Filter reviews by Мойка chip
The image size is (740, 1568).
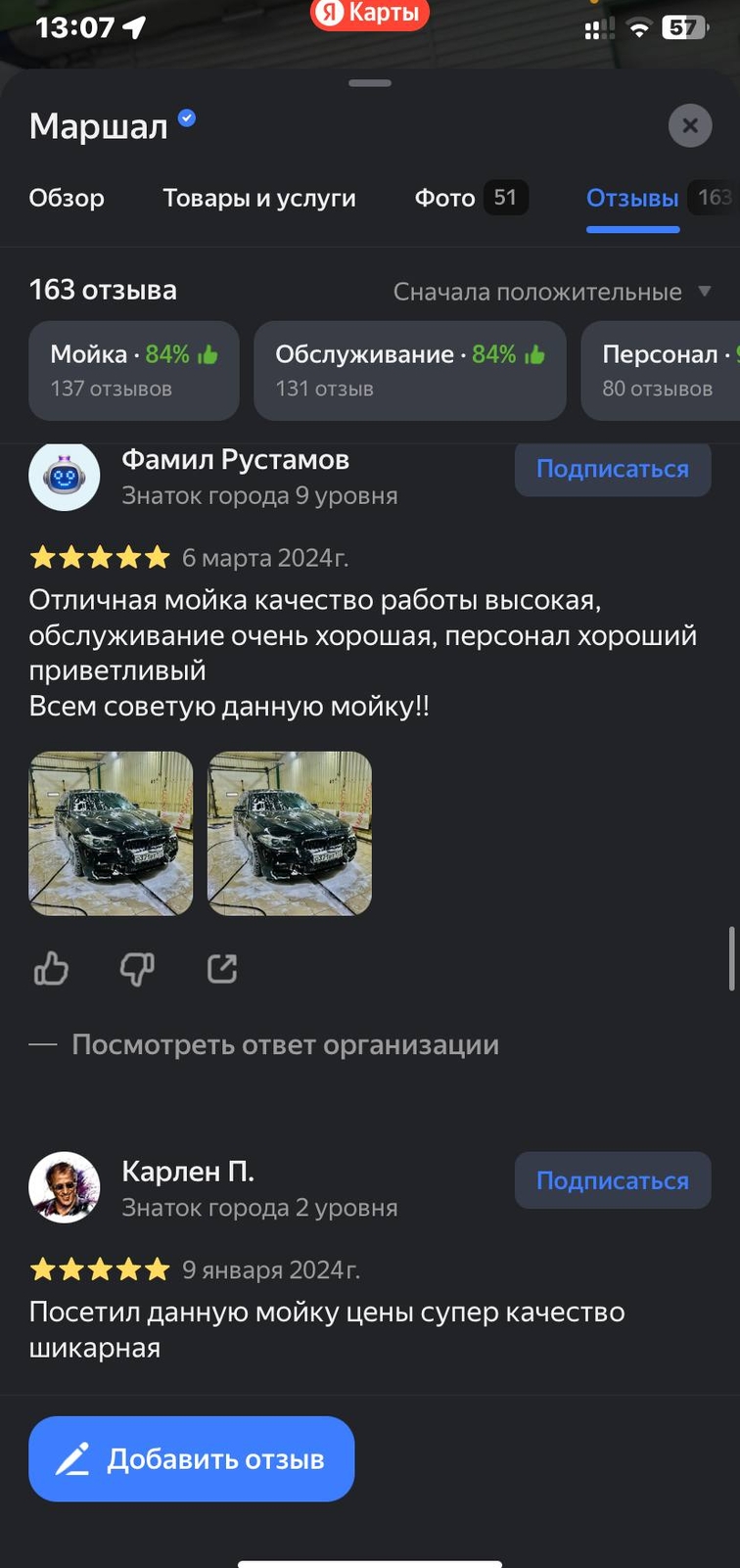pyautogui.click(x=133, y=371)
